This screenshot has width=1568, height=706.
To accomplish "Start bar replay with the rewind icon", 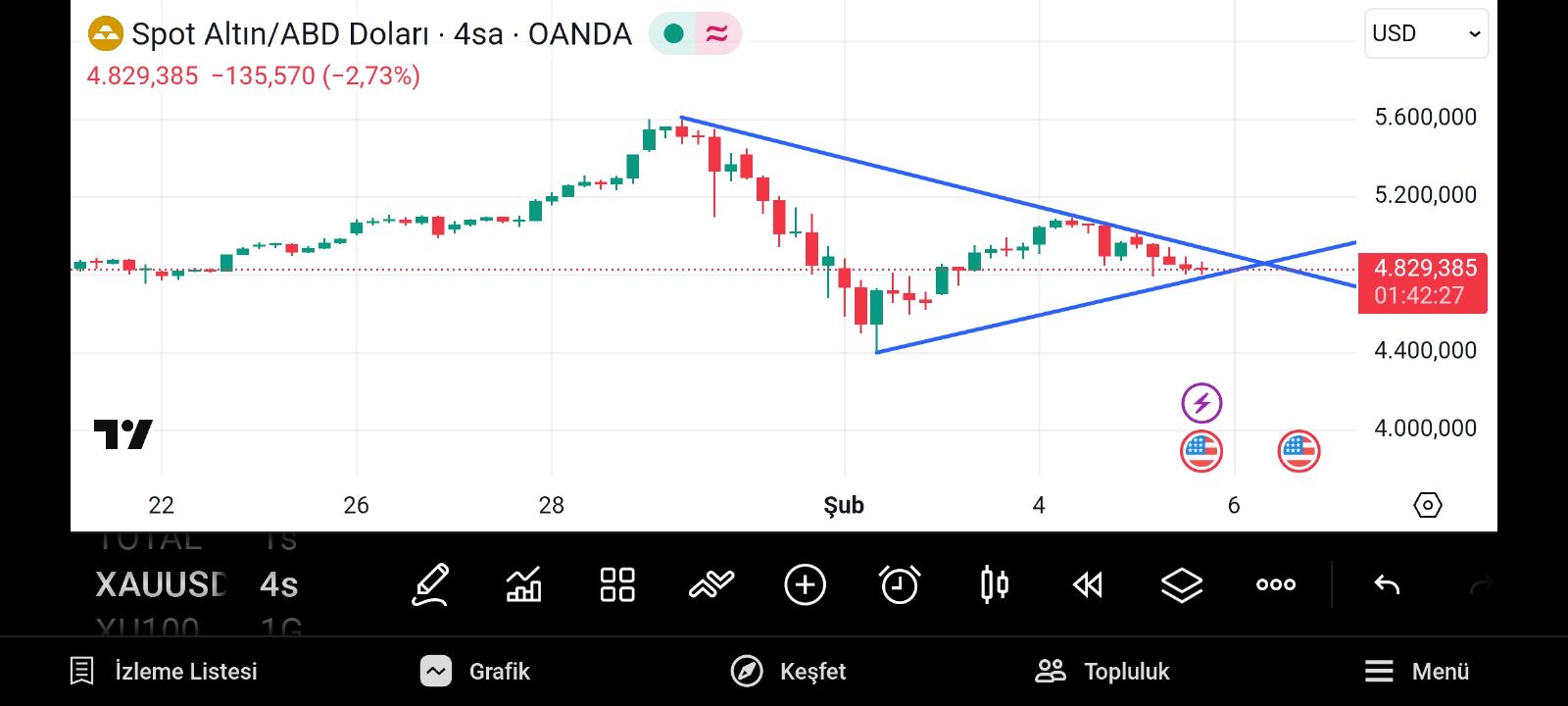I will click(1088, 585).
